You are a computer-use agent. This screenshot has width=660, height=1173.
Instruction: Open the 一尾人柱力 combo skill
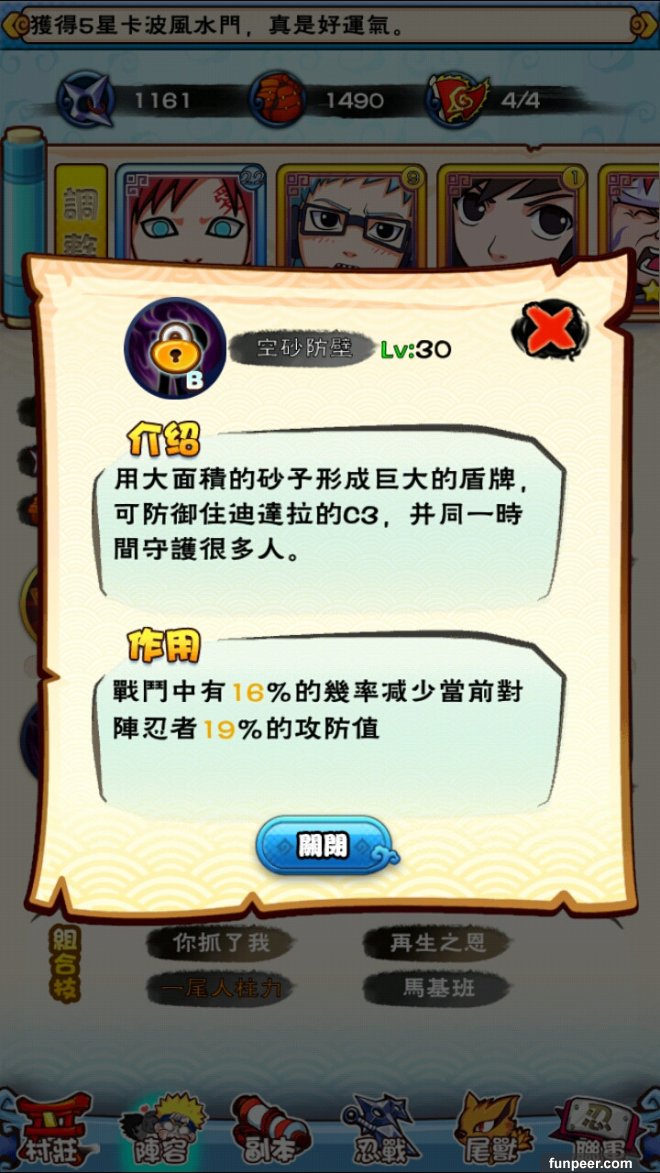click(222, 989)
